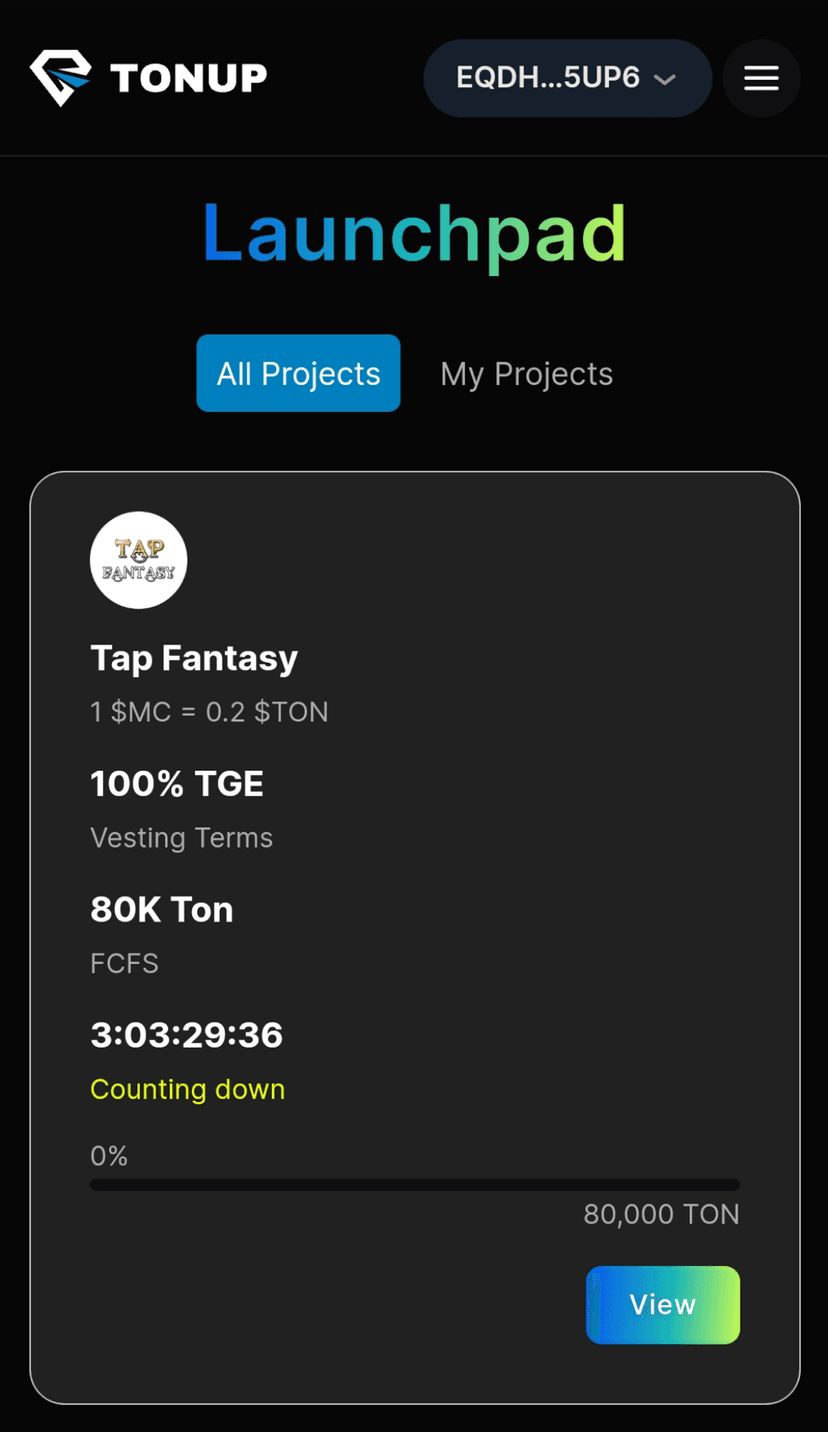Switch to the My Projects tab

point(526,374)
